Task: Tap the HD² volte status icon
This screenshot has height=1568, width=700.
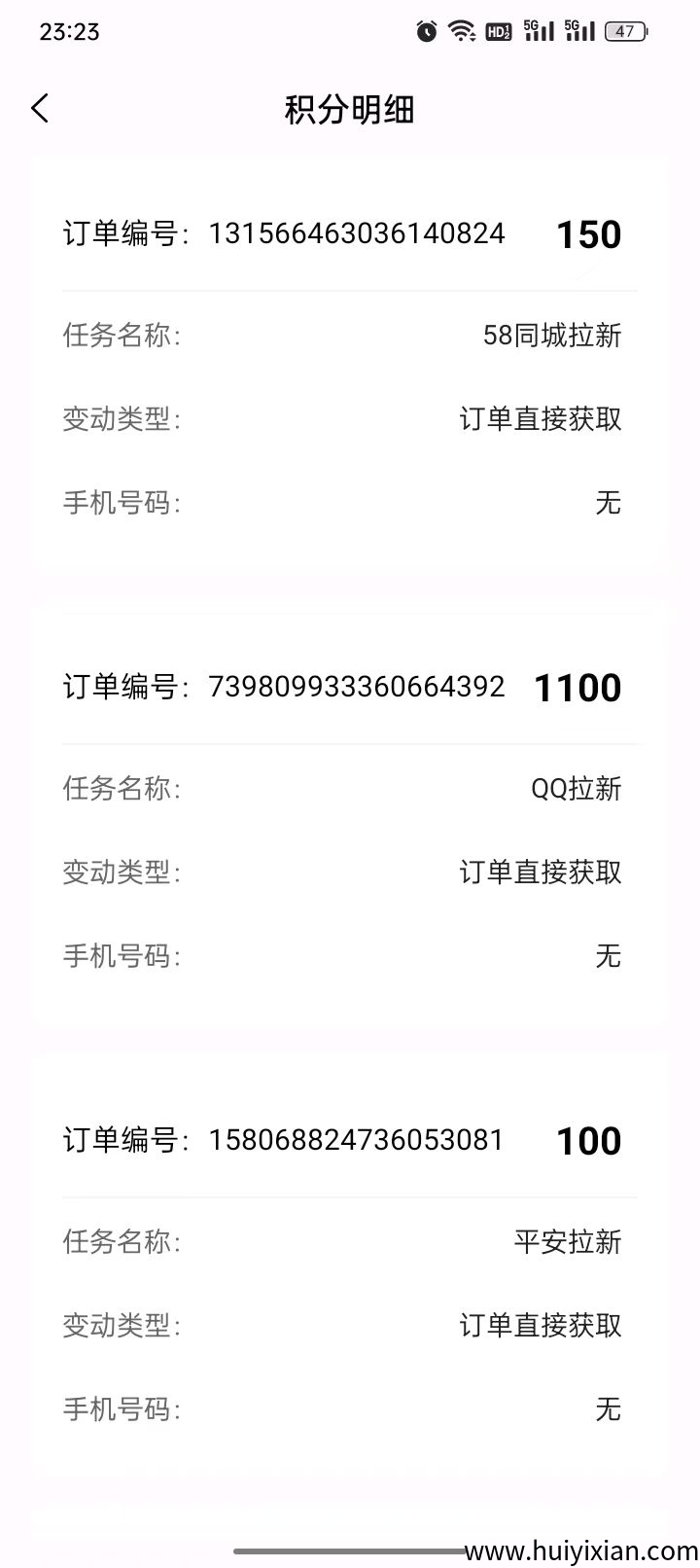Action: (x=500, y=31)
